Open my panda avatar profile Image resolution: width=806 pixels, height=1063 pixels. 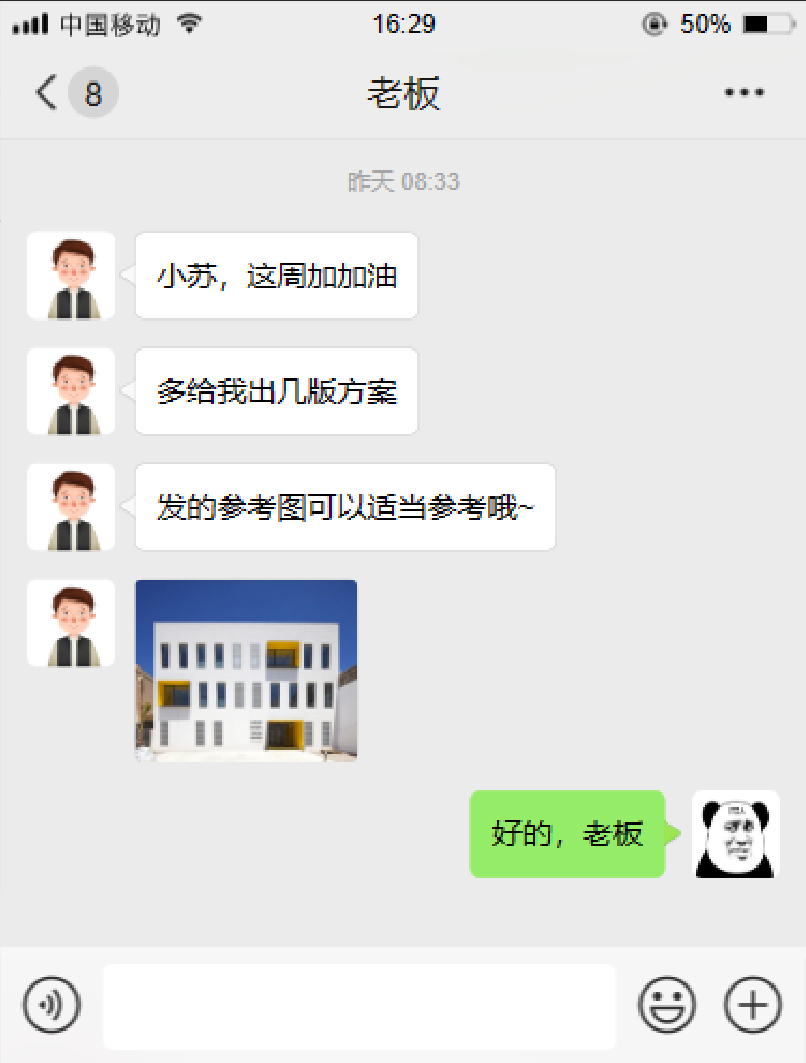[x=736, y=834]
